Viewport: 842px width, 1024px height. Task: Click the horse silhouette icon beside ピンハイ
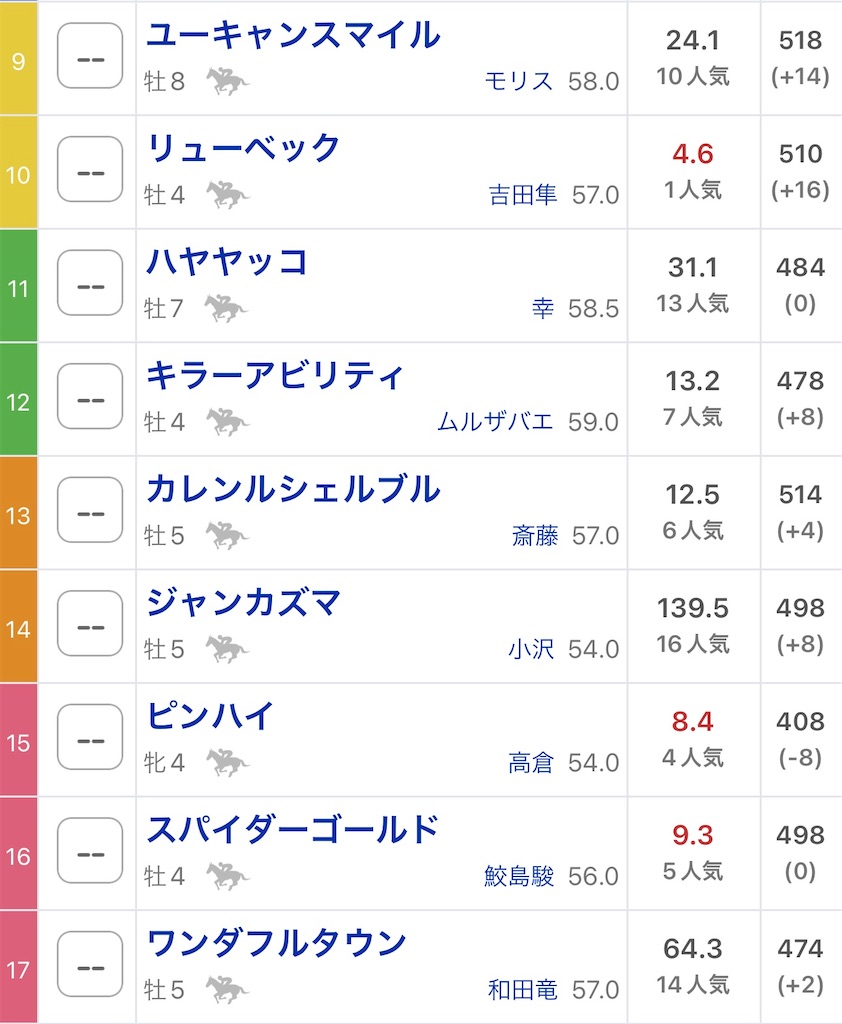click(230, 760)
